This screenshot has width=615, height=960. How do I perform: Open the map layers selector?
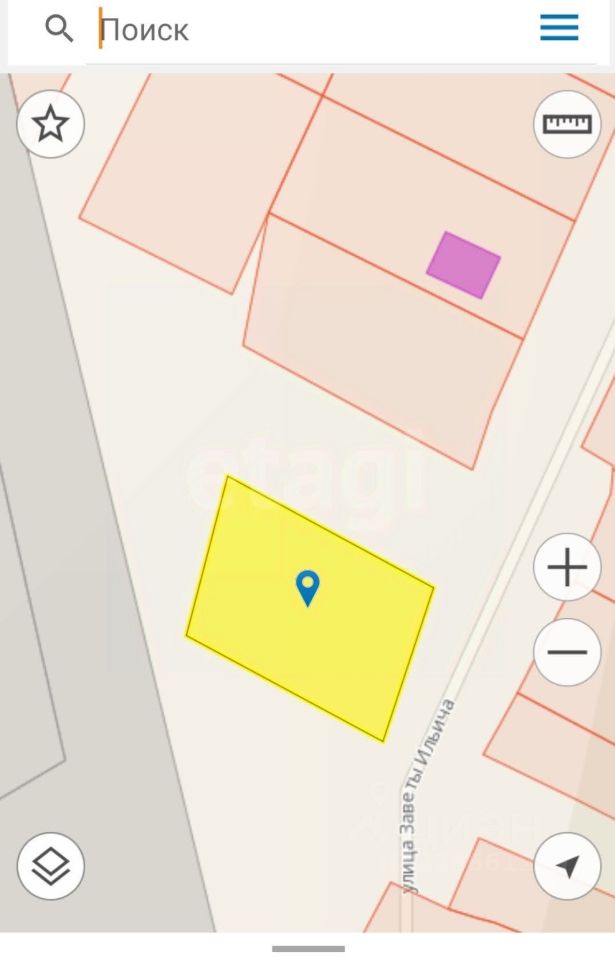[x=51, y=866]
